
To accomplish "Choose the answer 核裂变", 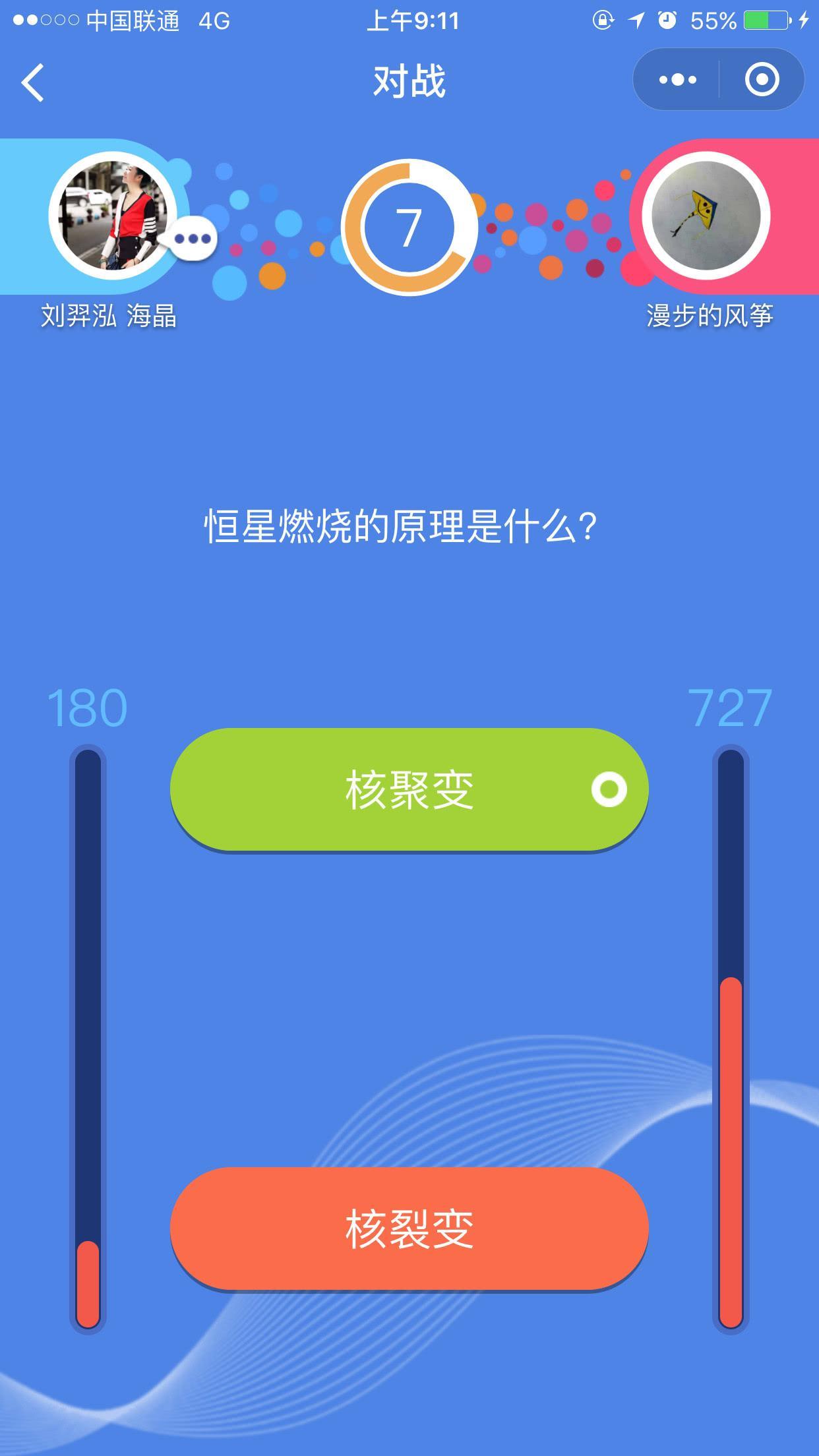I will pyautogui.click(x=409, y=1229).
